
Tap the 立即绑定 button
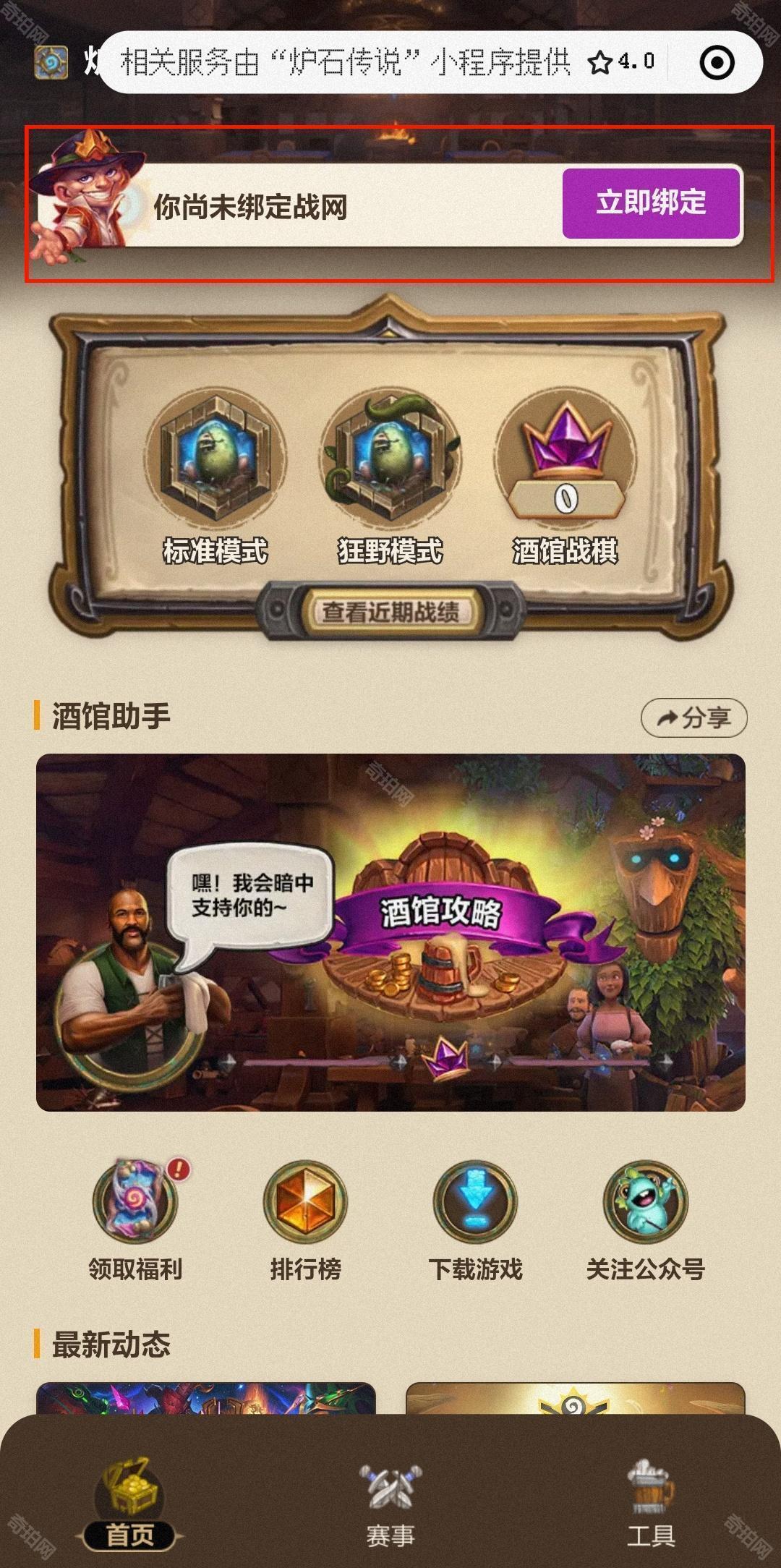click(x=651, y=203)
